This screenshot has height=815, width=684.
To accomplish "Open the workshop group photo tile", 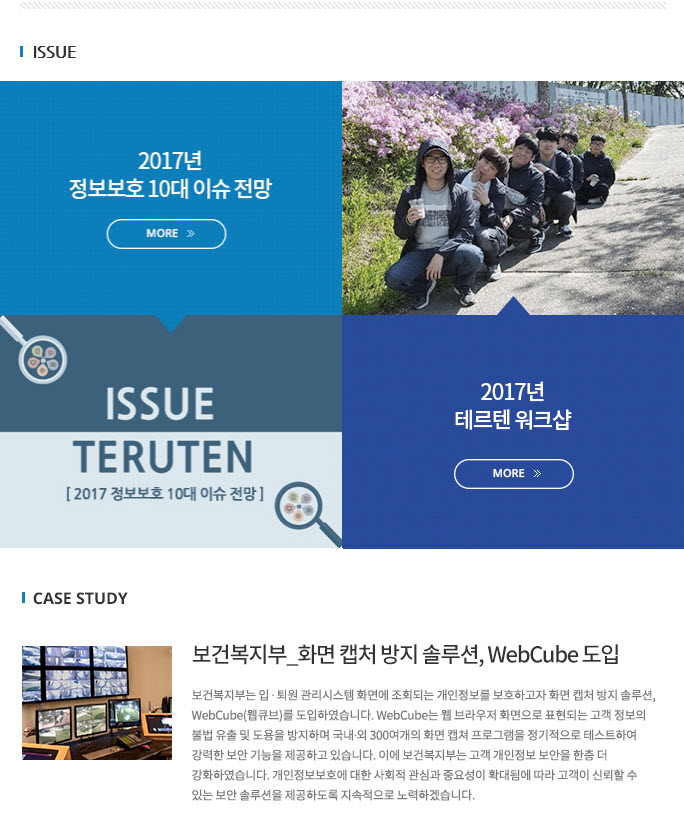I will [x=512, y=198].
